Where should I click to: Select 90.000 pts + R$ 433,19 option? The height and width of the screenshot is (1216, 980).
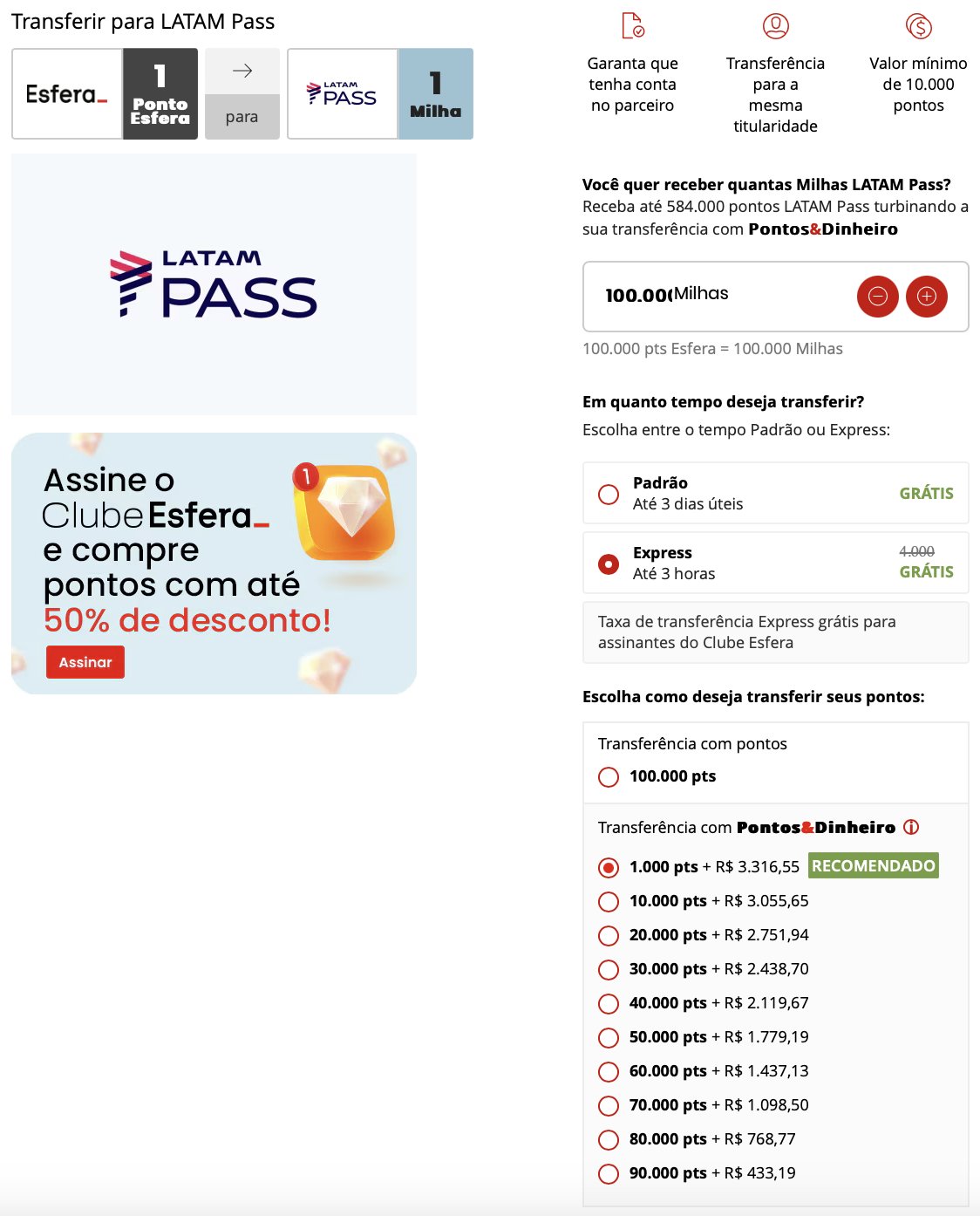(x=609, y=1173)
